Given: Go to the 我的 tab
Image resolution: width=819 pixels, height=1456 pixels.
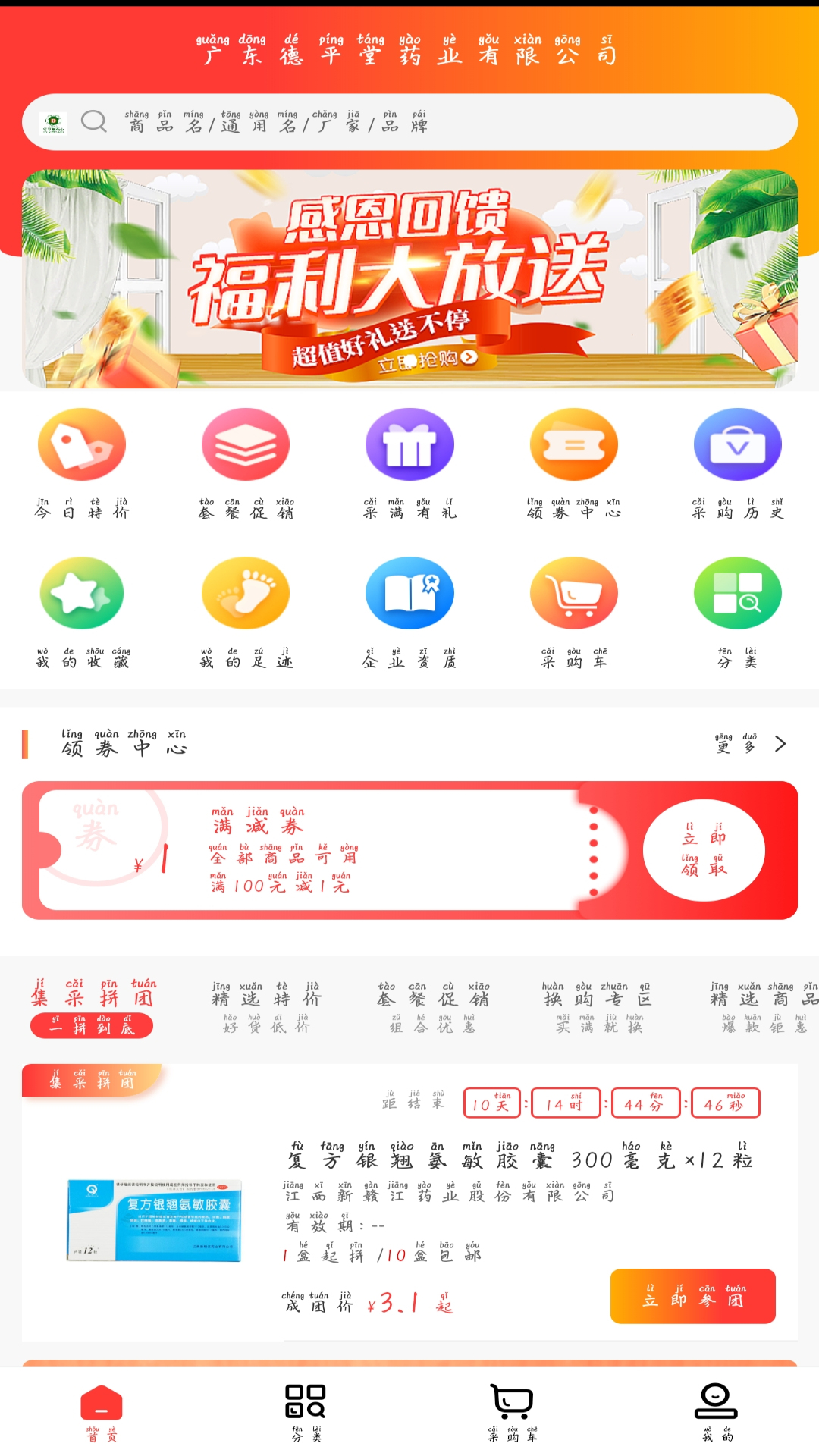Looking at the screenshot, I should click(717, 1411).
